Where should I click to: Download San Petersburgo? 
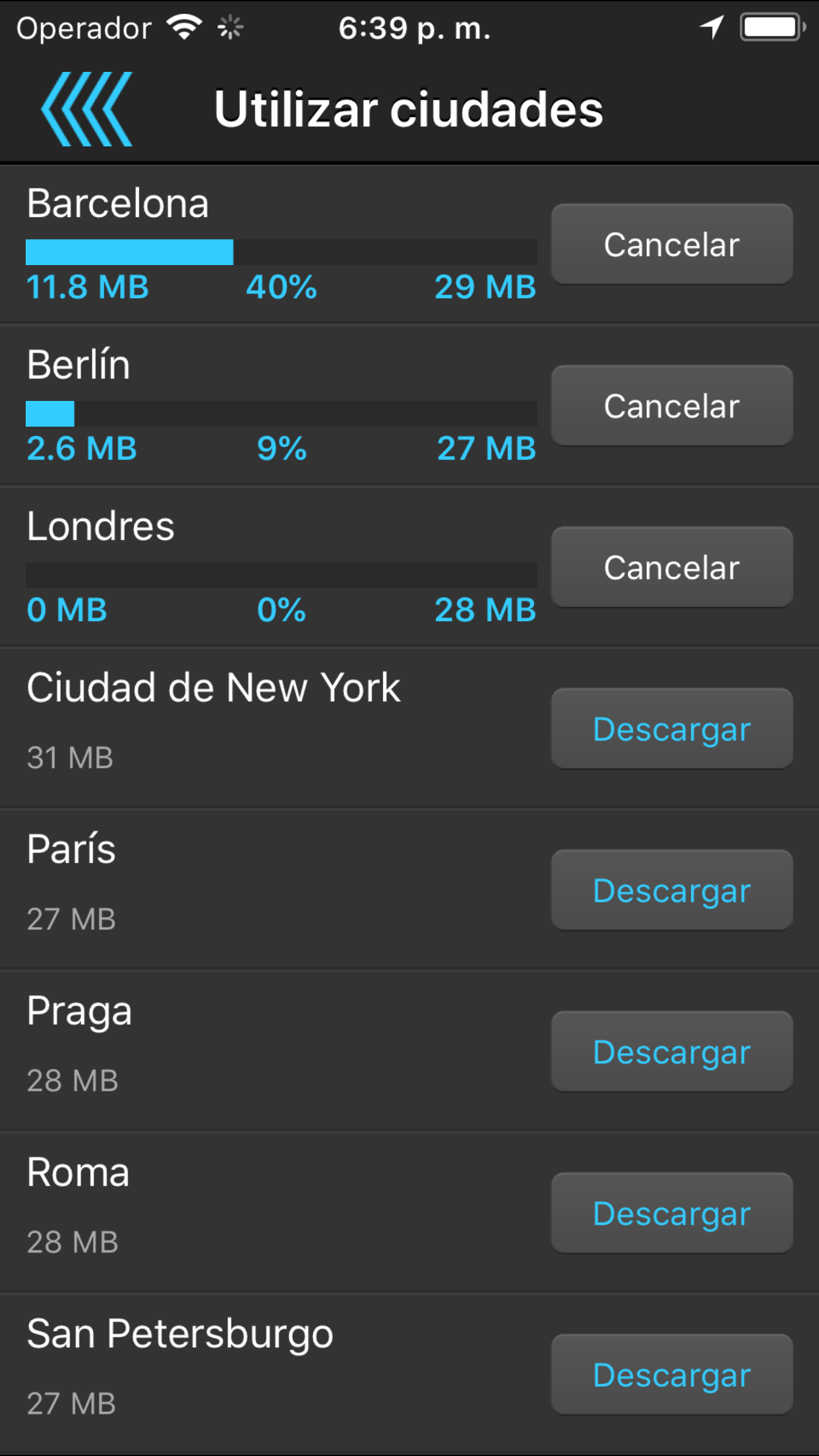click(x=672, y=1375)
